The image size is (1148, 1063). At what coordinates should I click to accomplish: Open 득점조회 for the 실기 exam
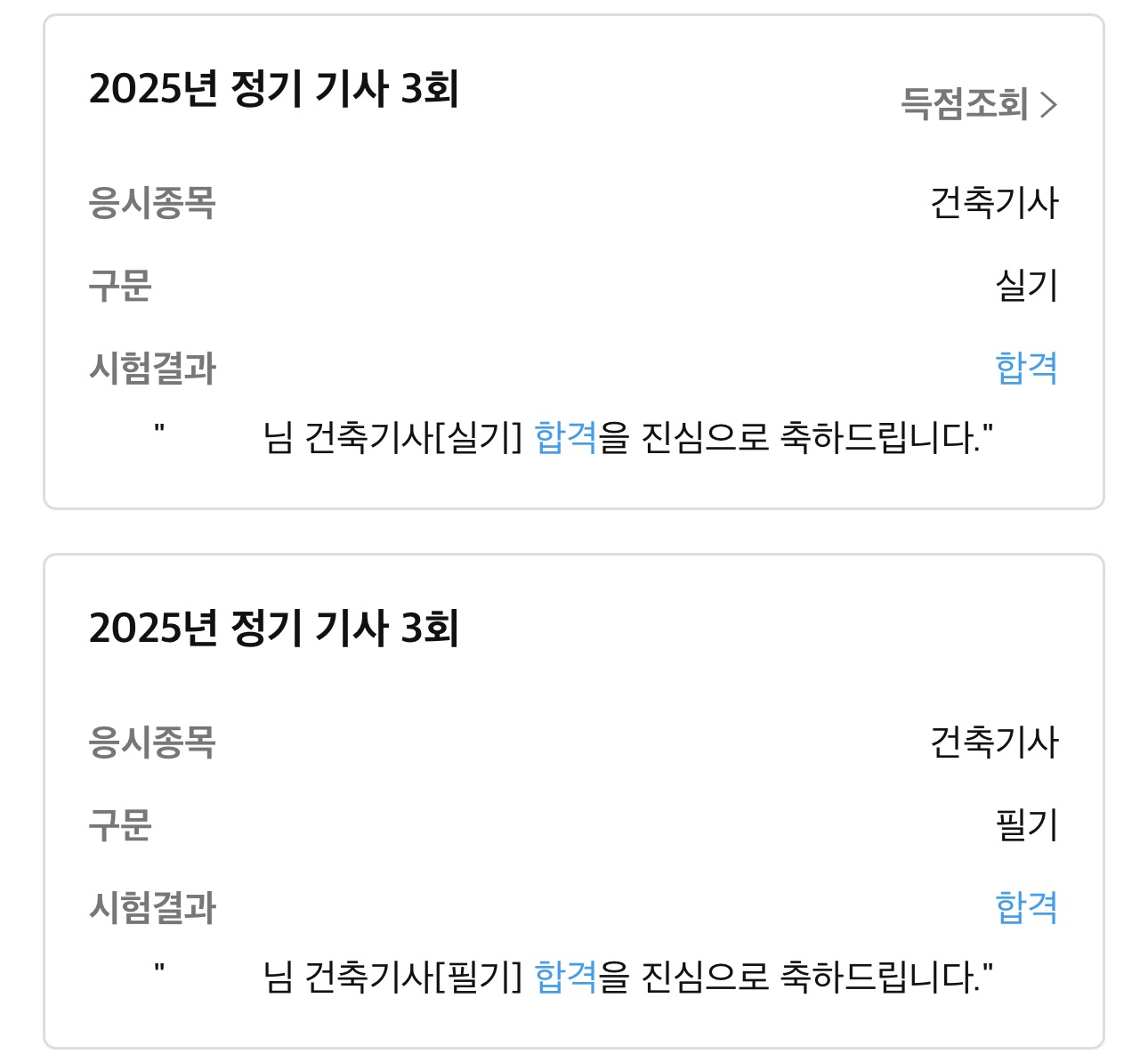coord(978,104)
